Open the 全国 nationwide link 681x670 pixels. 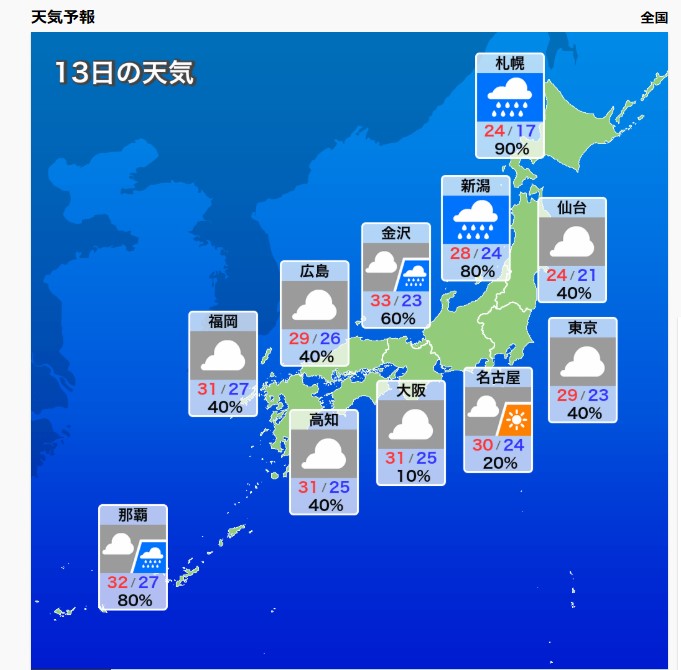653,18
